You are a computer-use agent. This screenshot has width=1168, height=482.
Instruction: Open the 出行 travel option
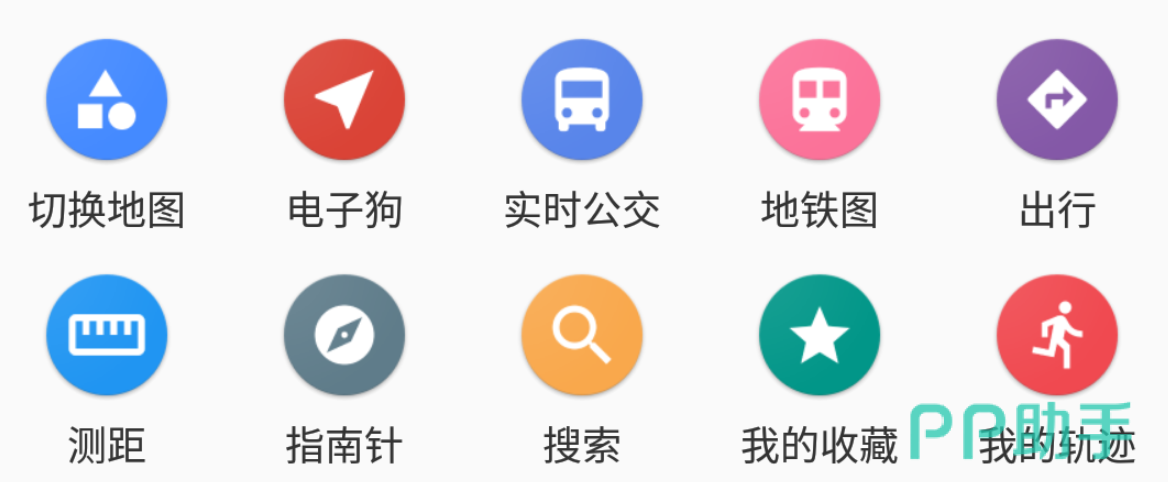pyautogui.click(x=1056, y=100)
